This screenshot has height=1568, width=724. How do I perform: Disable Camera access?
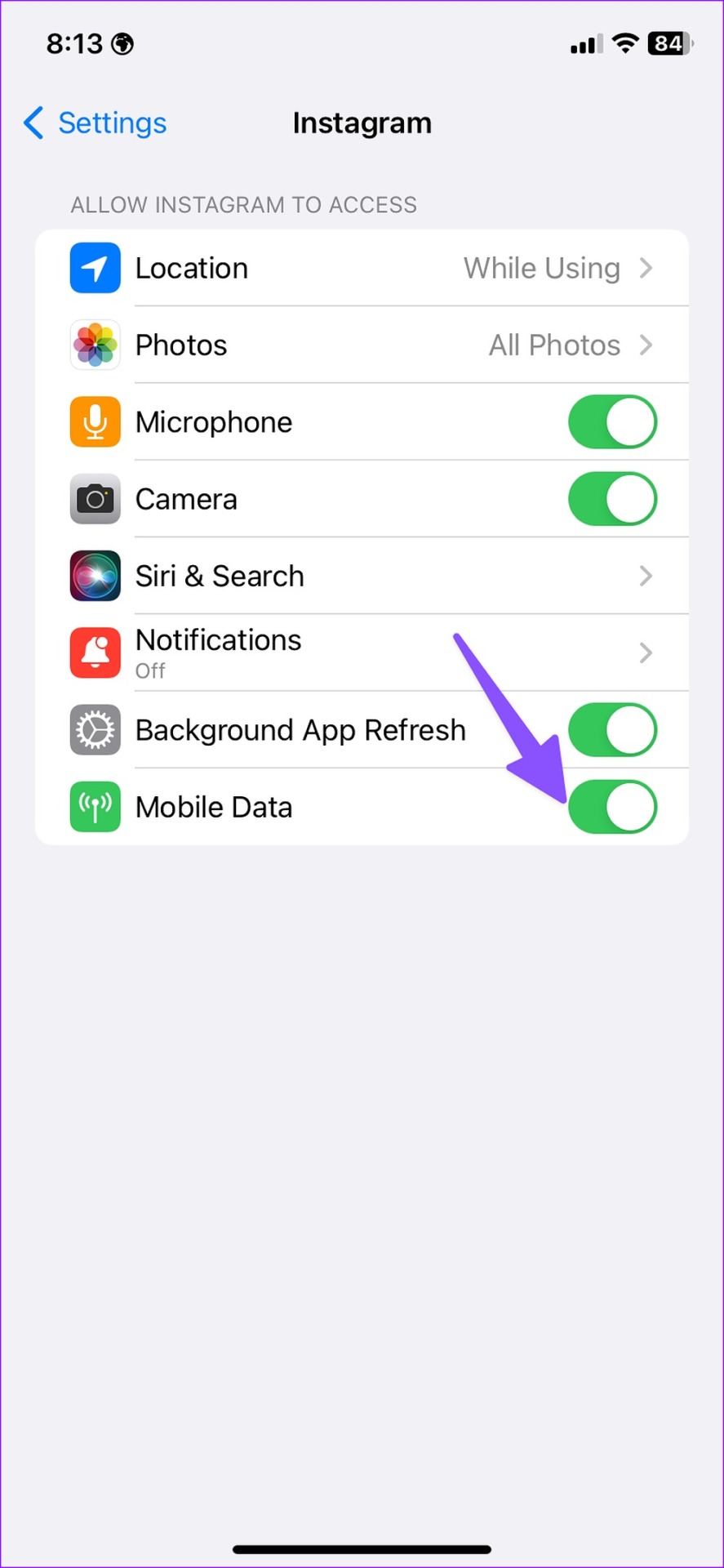pyautogui.click(x=612, y=499)
